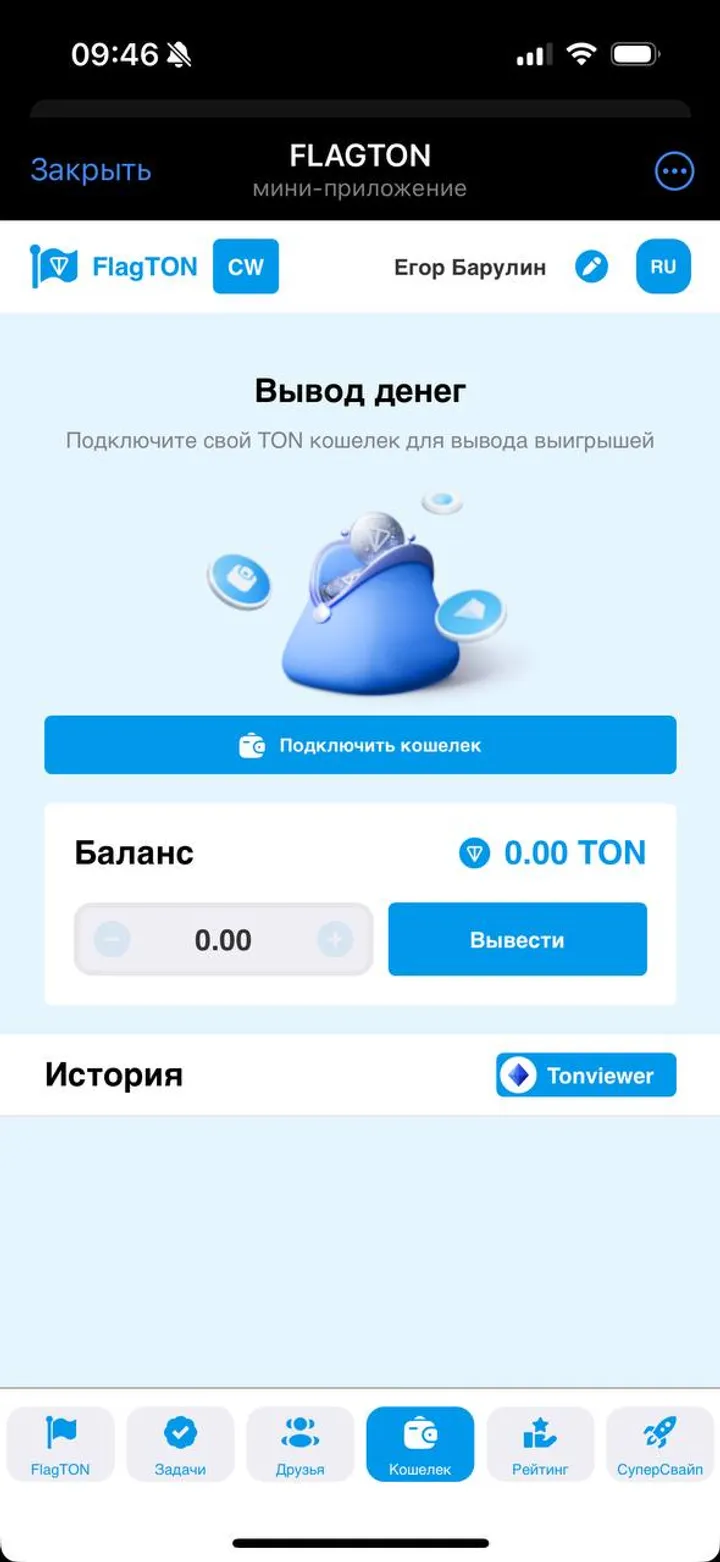Image resolution: width=720 pixels, height=1562 pixels.
Task: Edit the profile name with pencil icon
Action: pyautogui.click(x=592, y=267)
